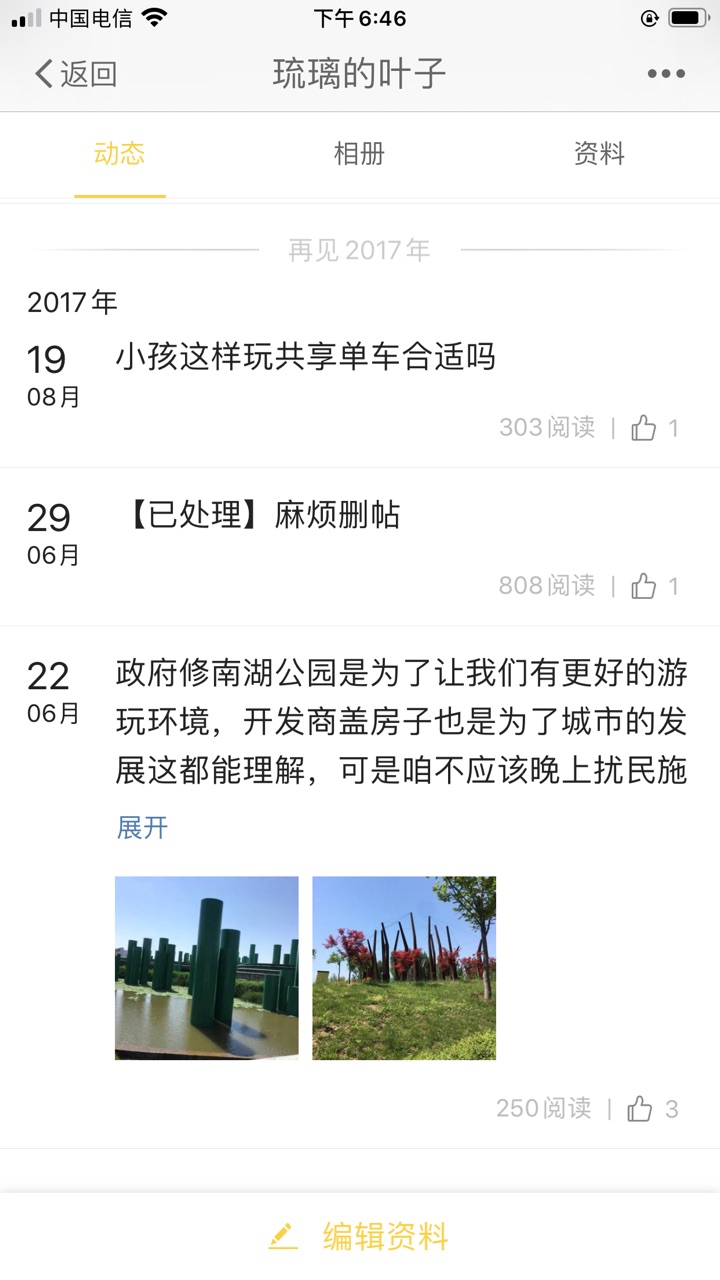Select the 动态 tab
This screenshot has height=1280, width=720.
point(120,154)
